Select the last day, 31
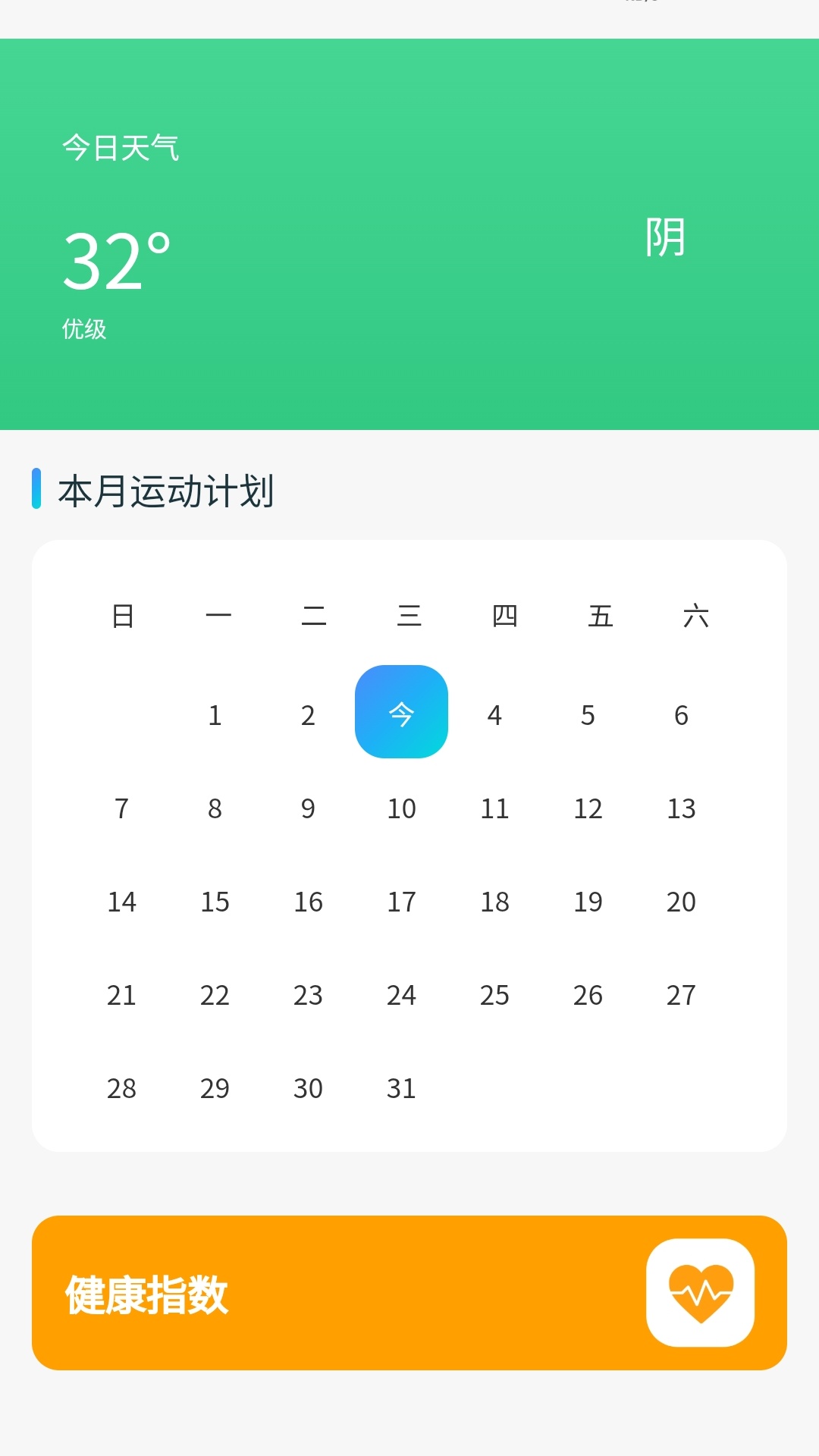The width and height of the screenshot is (819, 1456). [401, 1088]
